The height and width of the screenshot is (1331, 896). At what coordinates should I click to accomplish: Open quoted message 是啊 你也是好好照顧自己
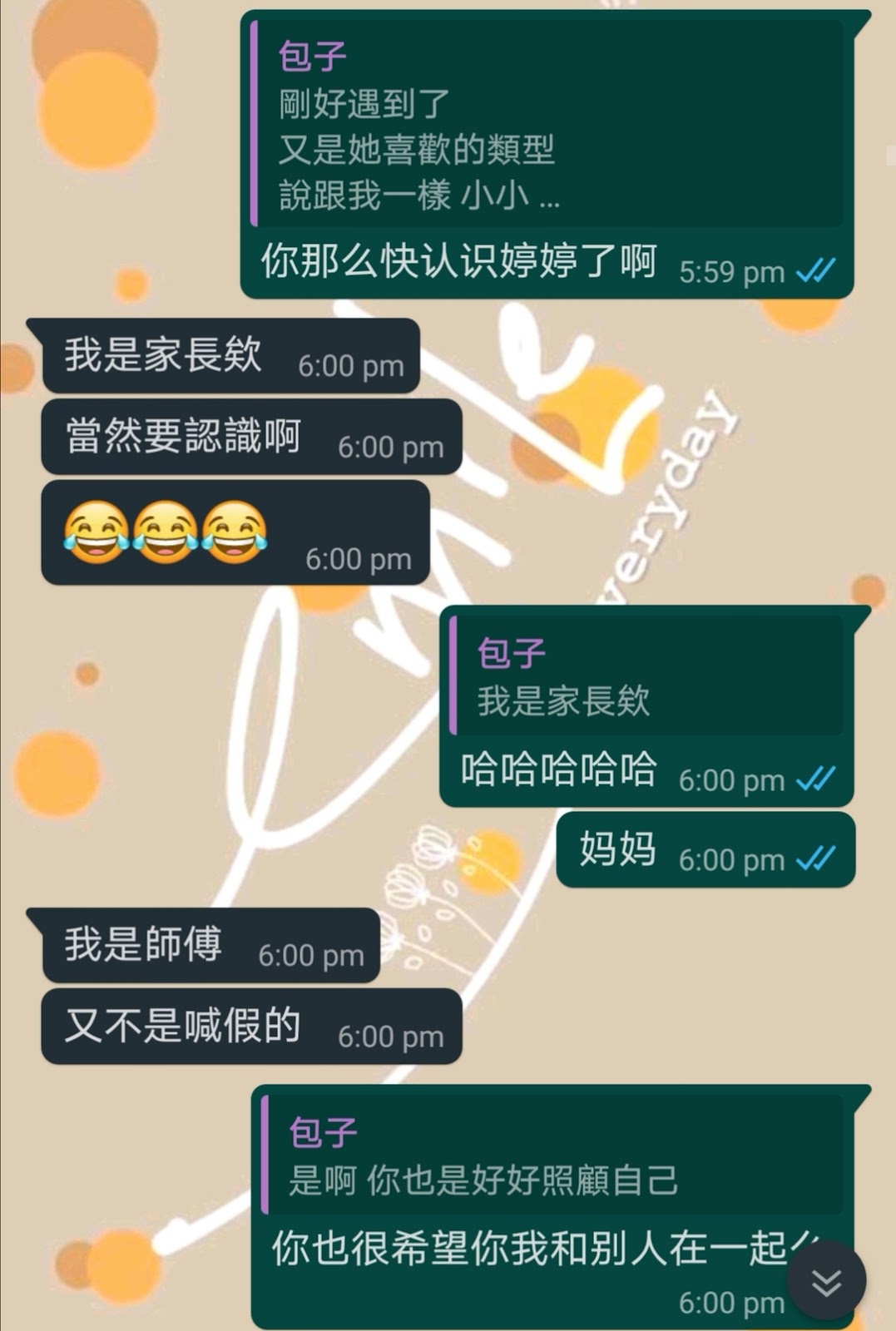click(552, 1155)
